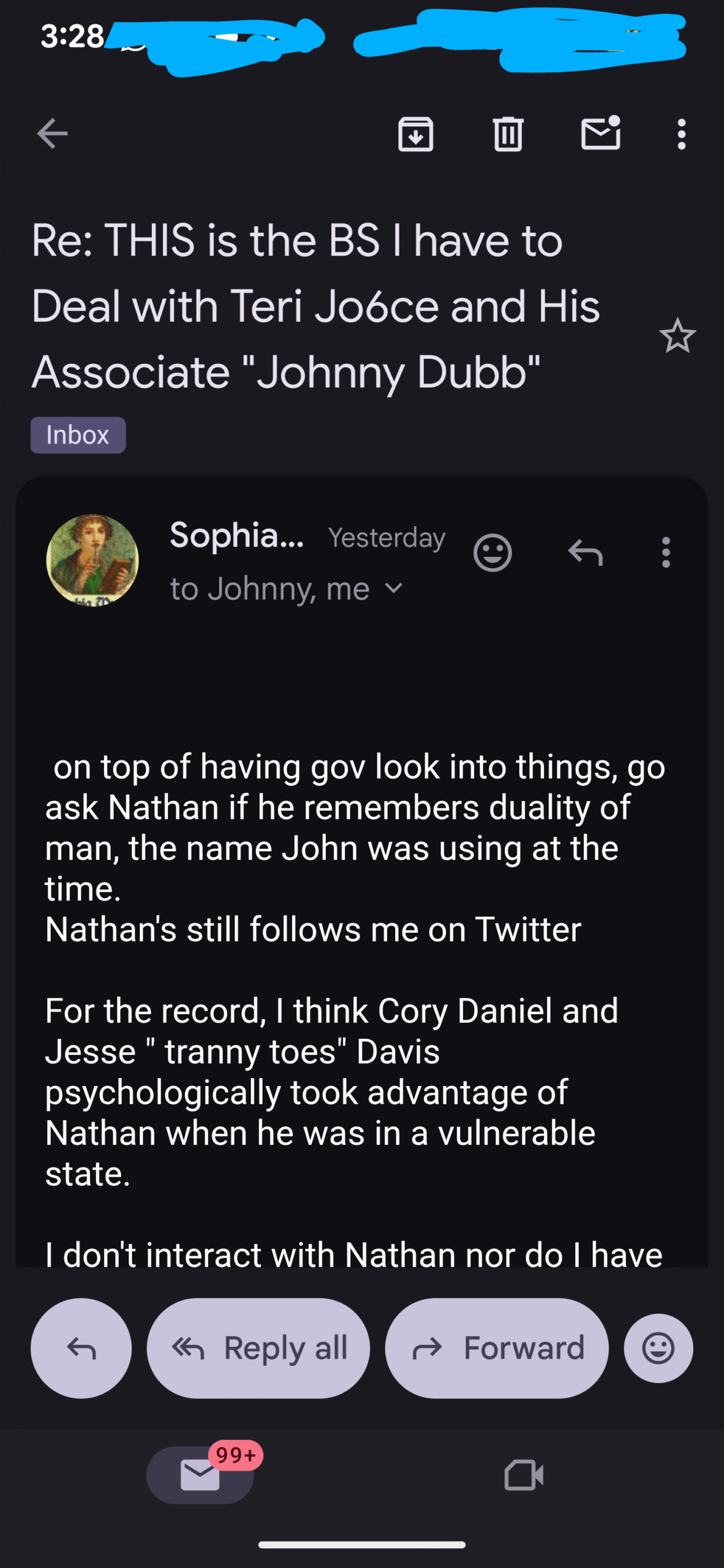The width and height of the screenshot is (724, 1568).
Task: Tap the bottom Reply button
Action: (x=81, y=1347)
